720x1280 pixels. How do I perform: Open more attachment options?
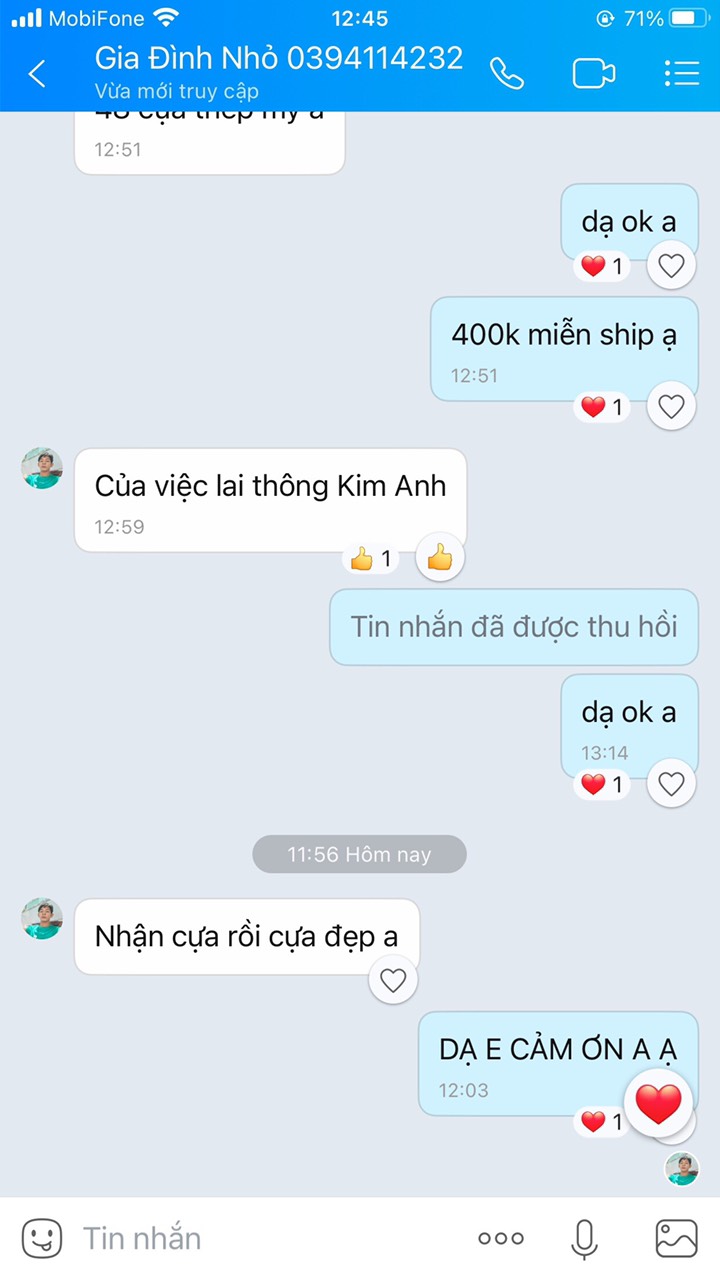tap(500, 1238)
